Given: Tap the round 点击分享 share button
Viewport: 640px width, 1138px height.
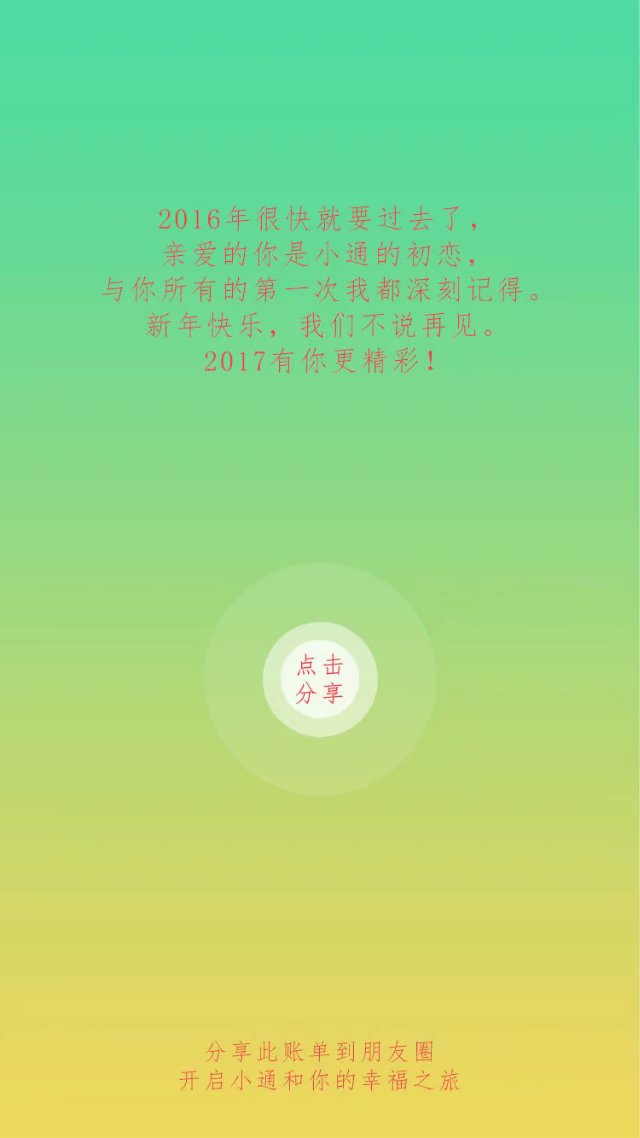Looking at the screenshot, I should pos(320,679).
